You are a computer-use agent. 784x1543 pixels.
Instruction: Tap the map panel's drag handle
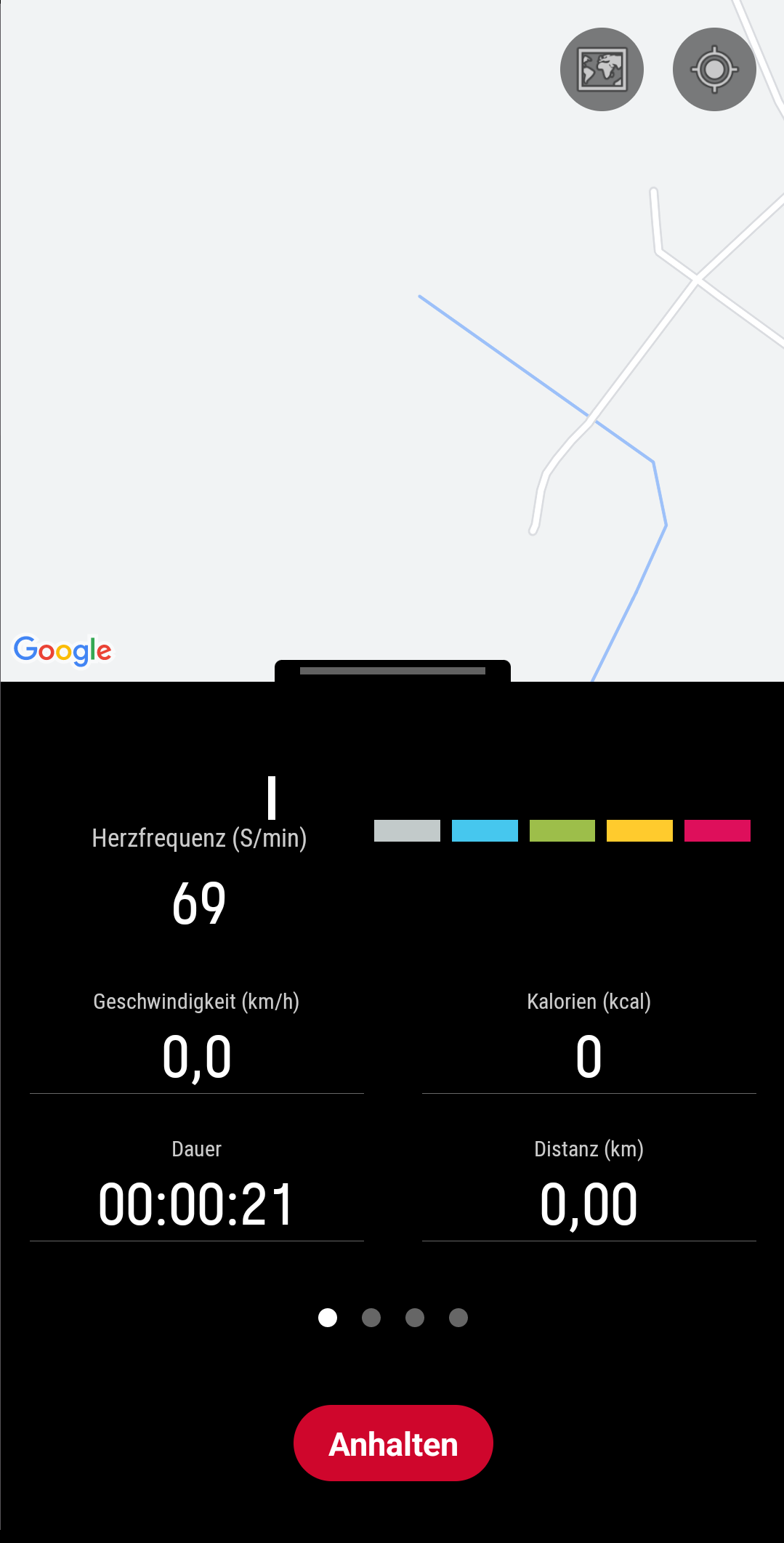(392, 671)
